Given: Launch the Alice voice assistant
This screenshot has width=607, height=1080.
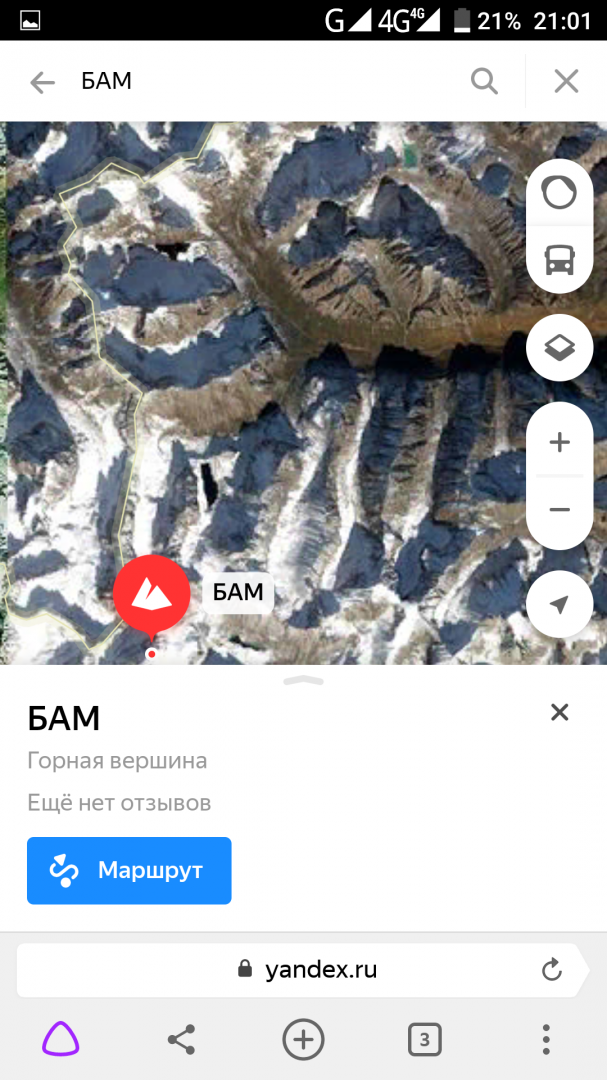Looking at the screenshot, I should click(x=60, y=1040).
